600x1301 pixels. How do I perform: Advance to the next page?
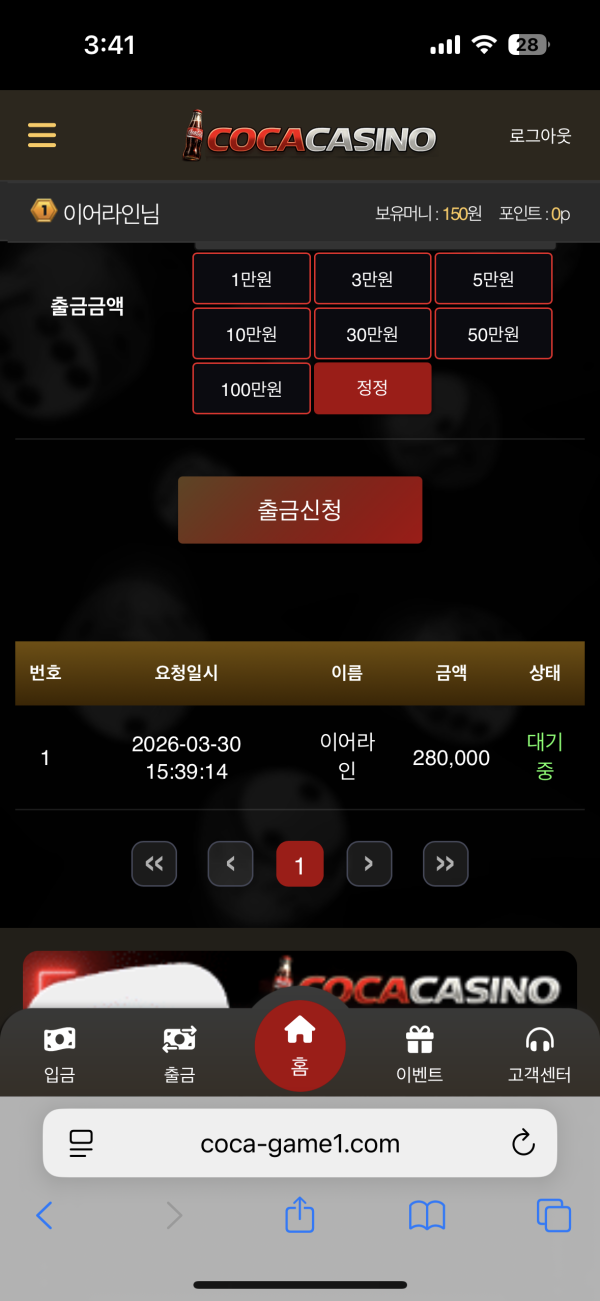pos(369,864)
